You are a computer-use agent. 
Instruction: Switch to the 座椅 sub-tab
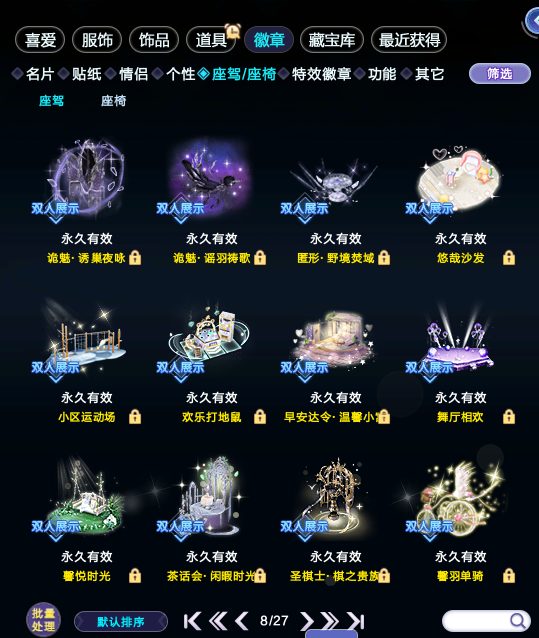(113, 101)
